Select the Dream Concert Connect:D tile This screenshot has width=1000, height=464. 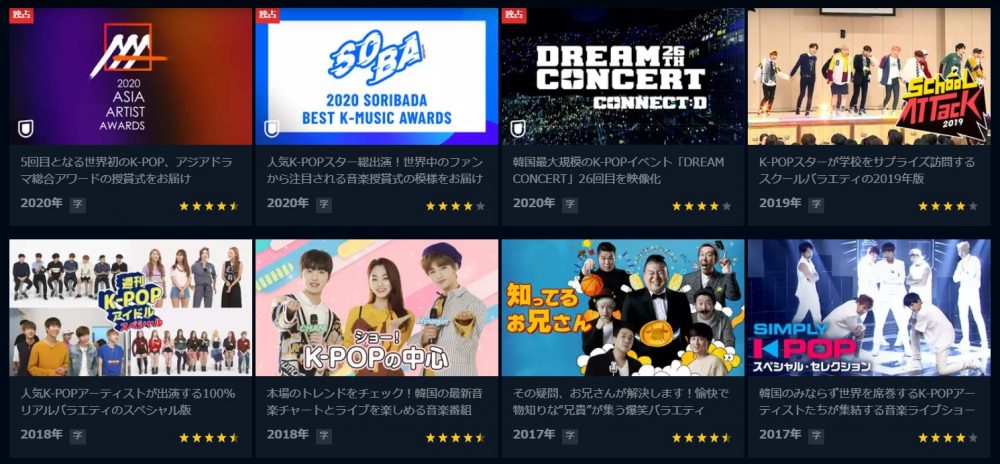pos(622,77)
